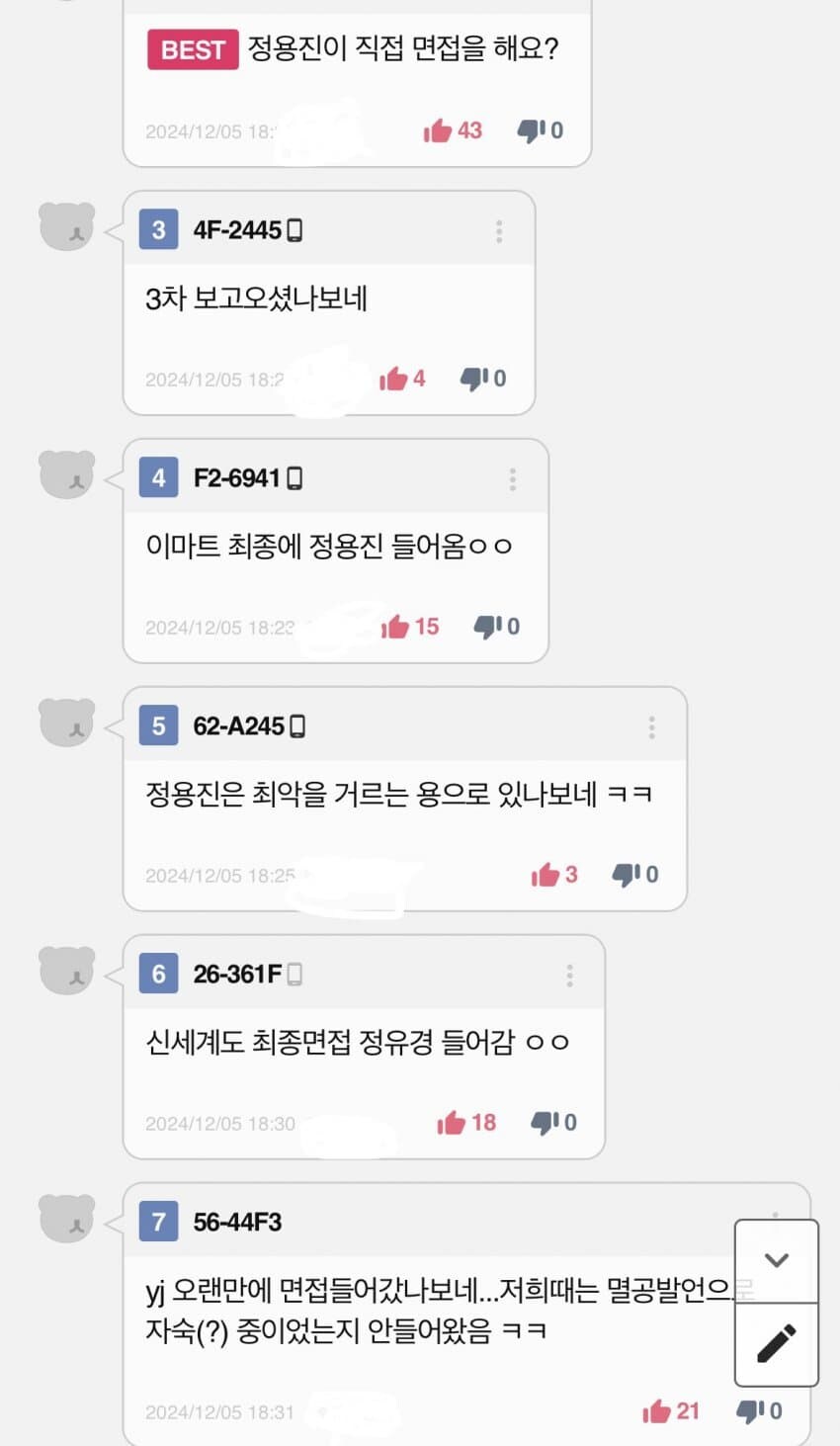Click the BEST badge on the top comment
Image resolution: width=840 pixels, height=1446 pixels.
point(192,49)
